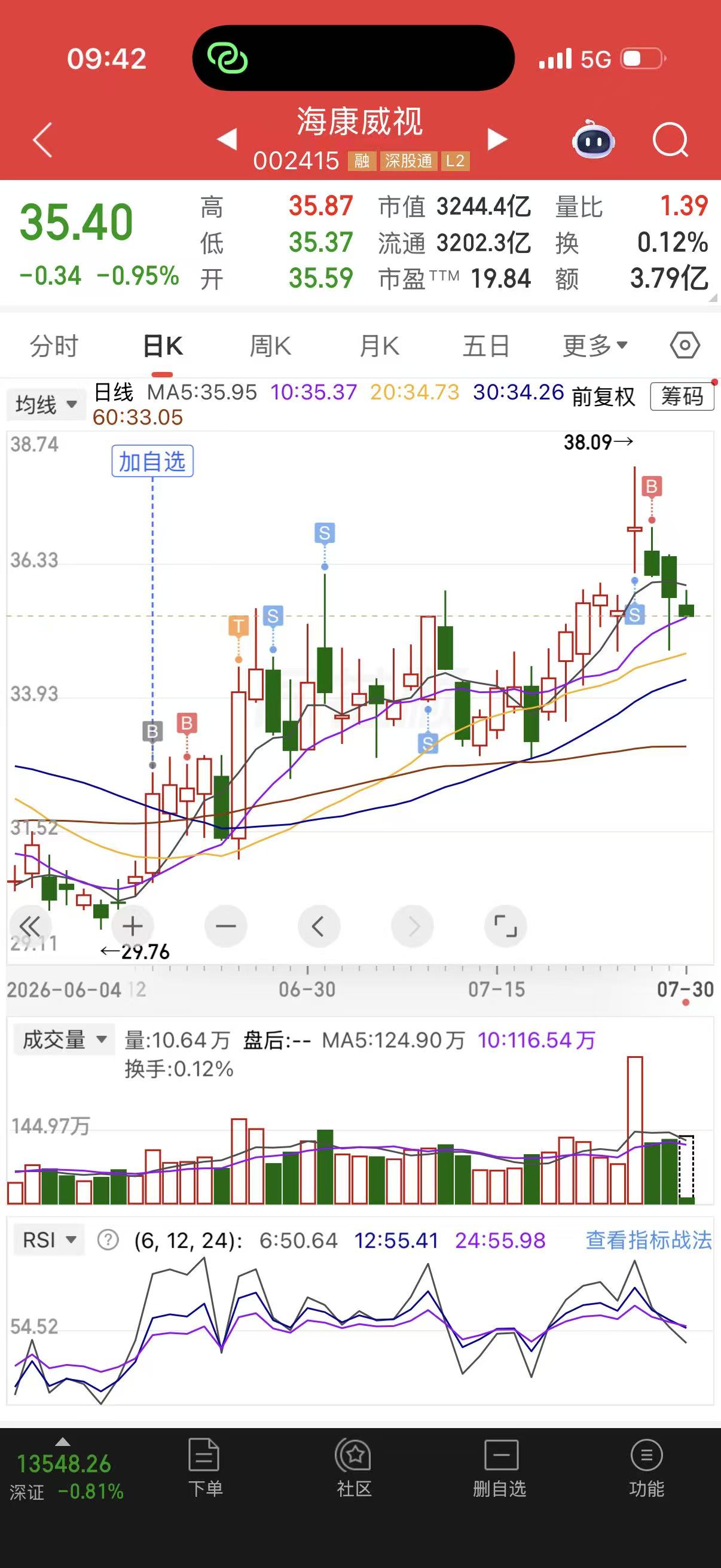
Task: Switch to the next stock with the right triangle
Action: pyautogui.click(x=497, y=139)
